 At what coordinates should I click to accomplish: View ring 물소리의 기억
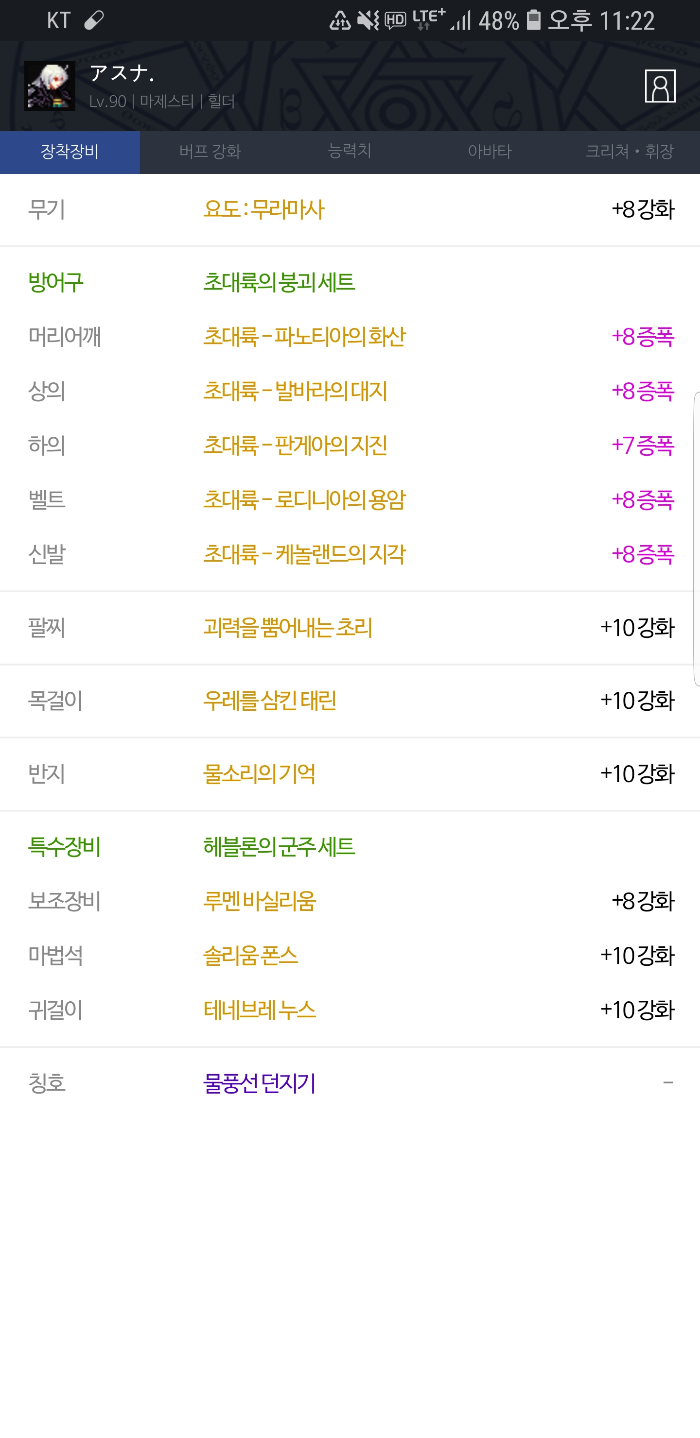coord(260,773)
